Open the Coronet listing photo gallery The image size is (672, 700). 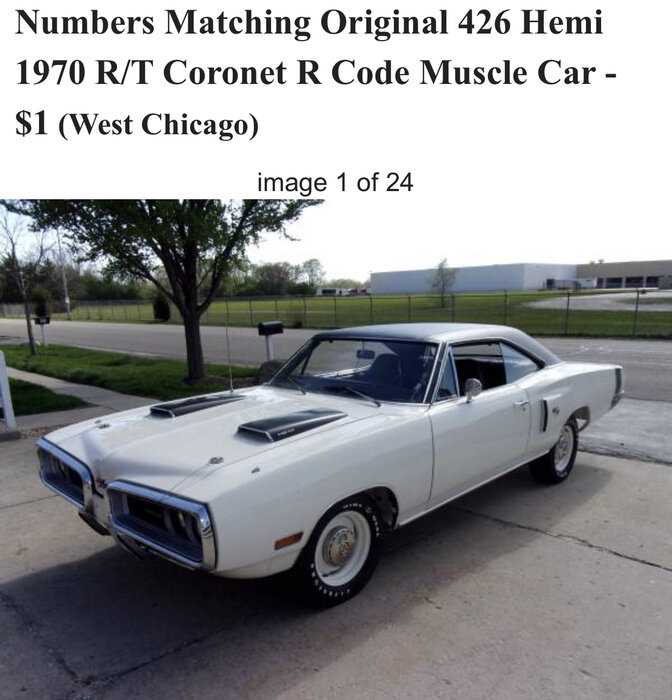pos(336,440)
